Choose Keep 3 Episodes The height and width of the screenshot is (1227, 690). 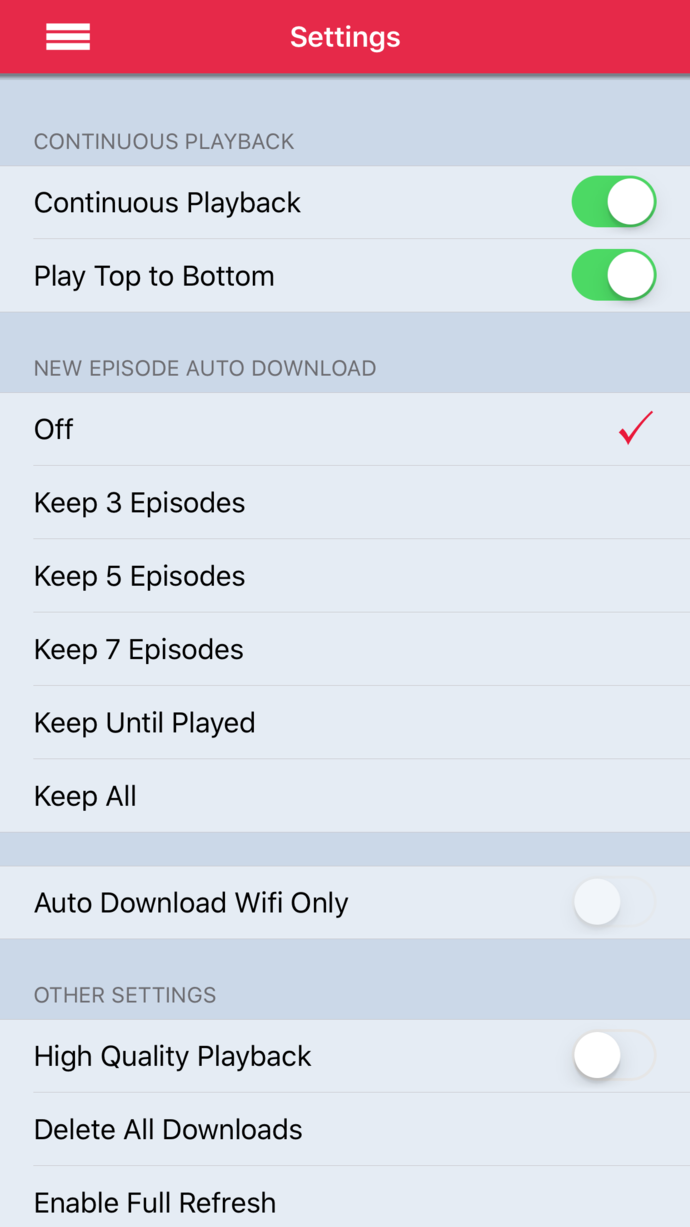pos(345,503)
